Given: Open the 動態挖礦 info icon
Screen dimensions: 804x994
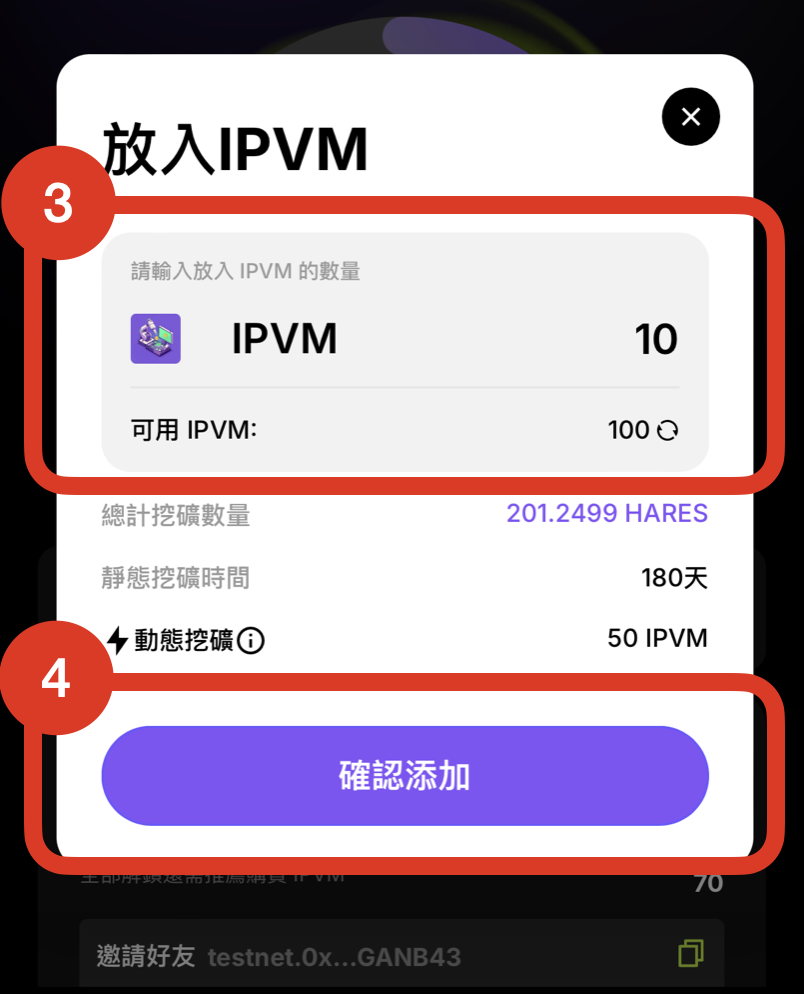Looking at the screenshot, I should [x=250, y=640].
